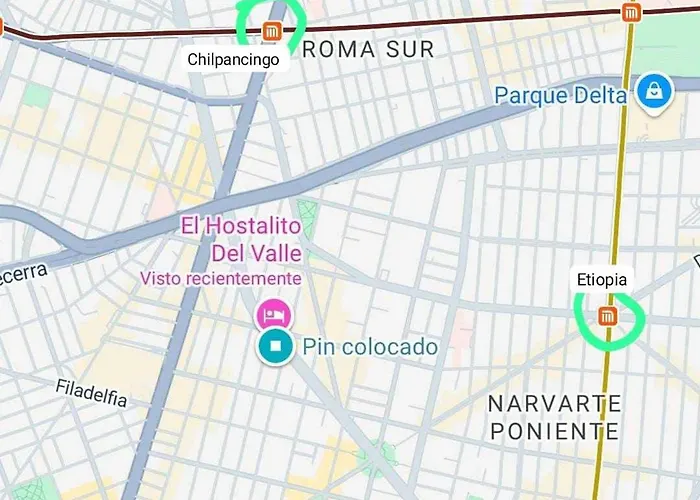The height and width of the screenshot is (500, 700).
Task: Select the Chilpancingo metro station marker
Action: click(271, 31)
